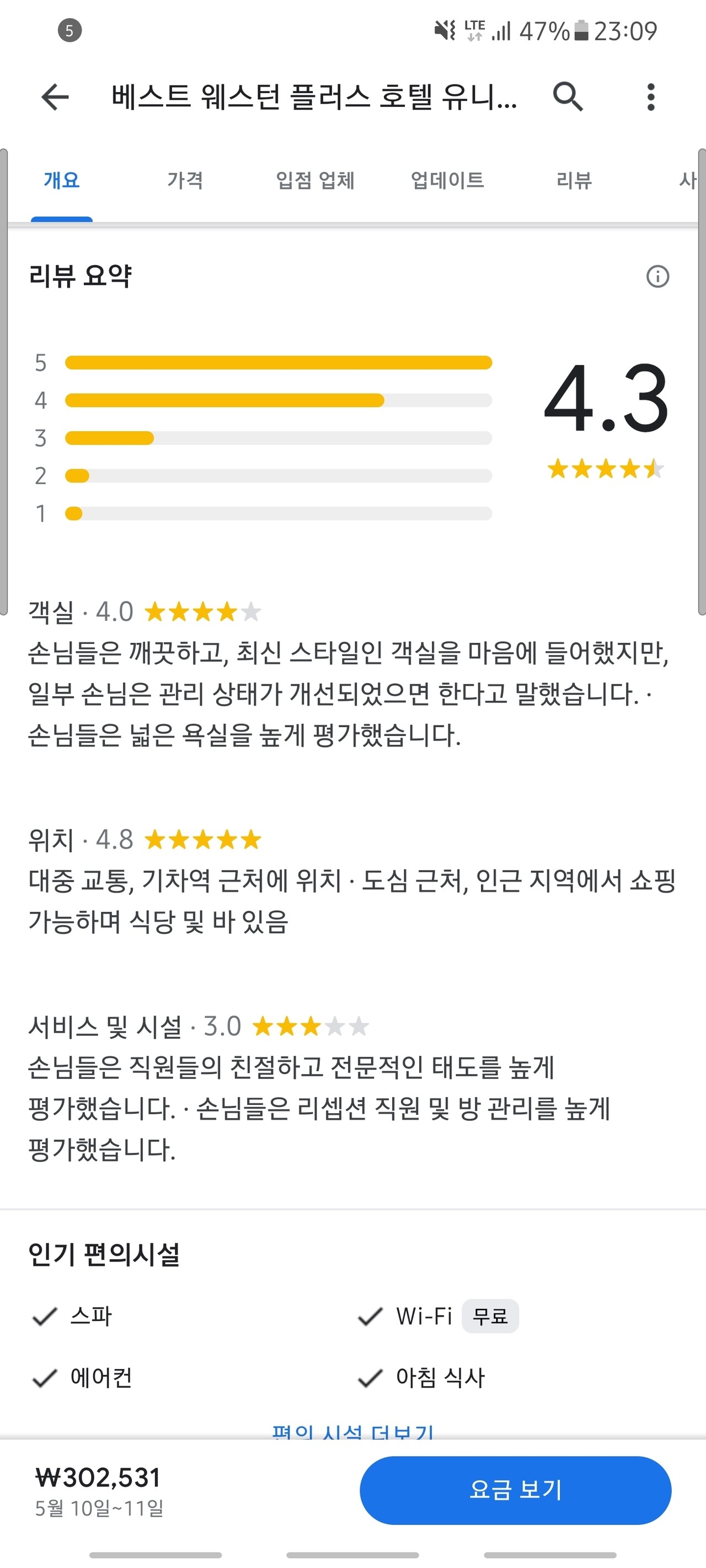Switch to the 가격 tab
This screenshot has width=706, height=1568.
185,180
